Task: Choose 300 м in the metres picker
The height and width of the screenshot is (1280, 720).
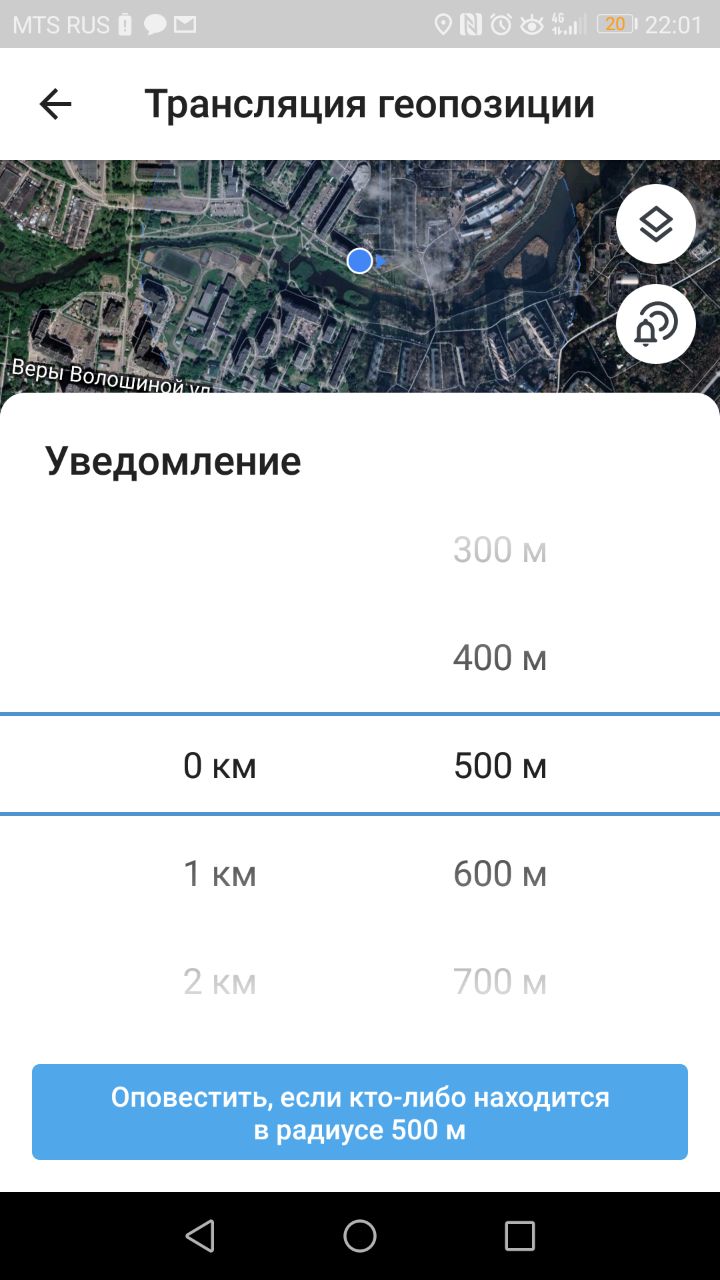Action: pyautogui.click(x=500, y=550)
